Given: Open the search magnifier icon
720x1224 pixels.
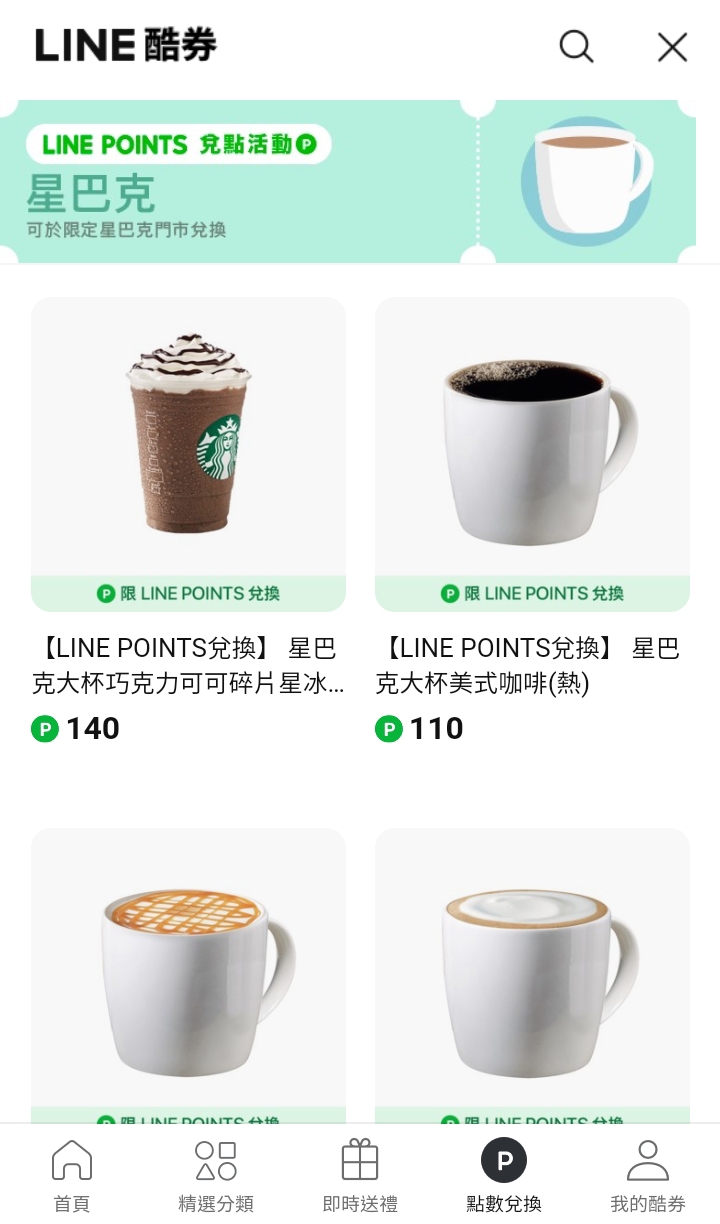Looking at the screenshot, I should pos(576,46).
